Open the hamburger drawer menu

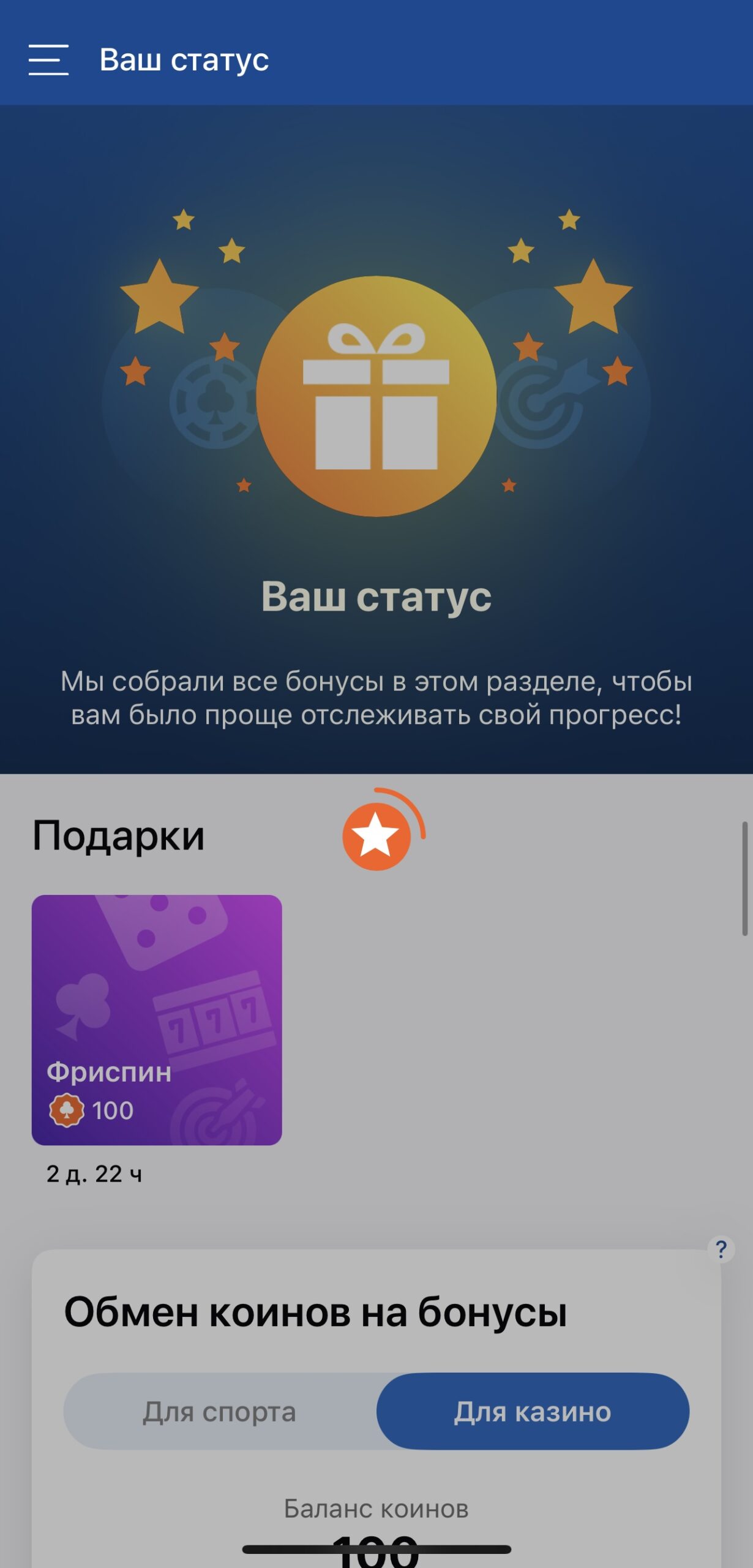click(x=48, y=59)
